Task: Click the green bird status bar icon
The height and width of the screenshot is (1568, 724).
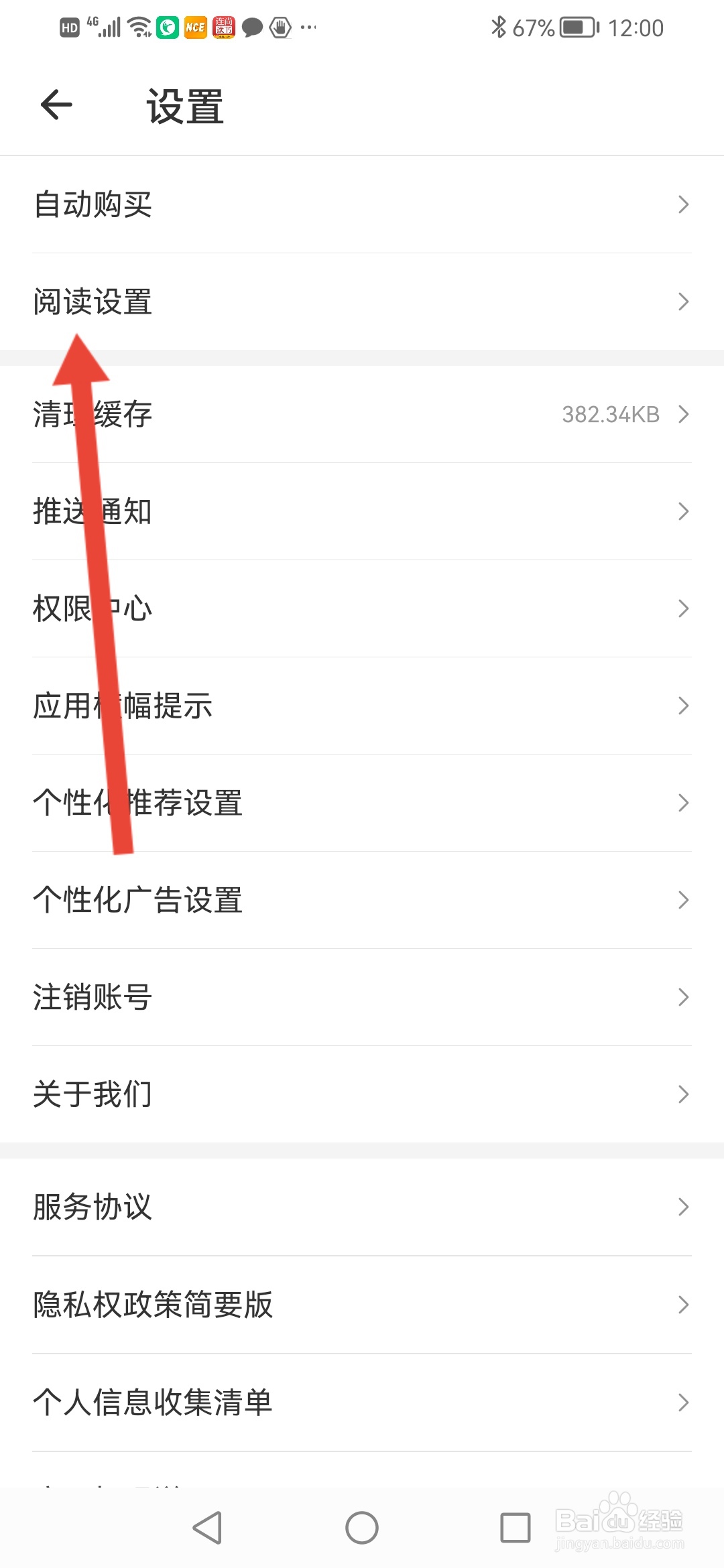Action: pos(168,27)
